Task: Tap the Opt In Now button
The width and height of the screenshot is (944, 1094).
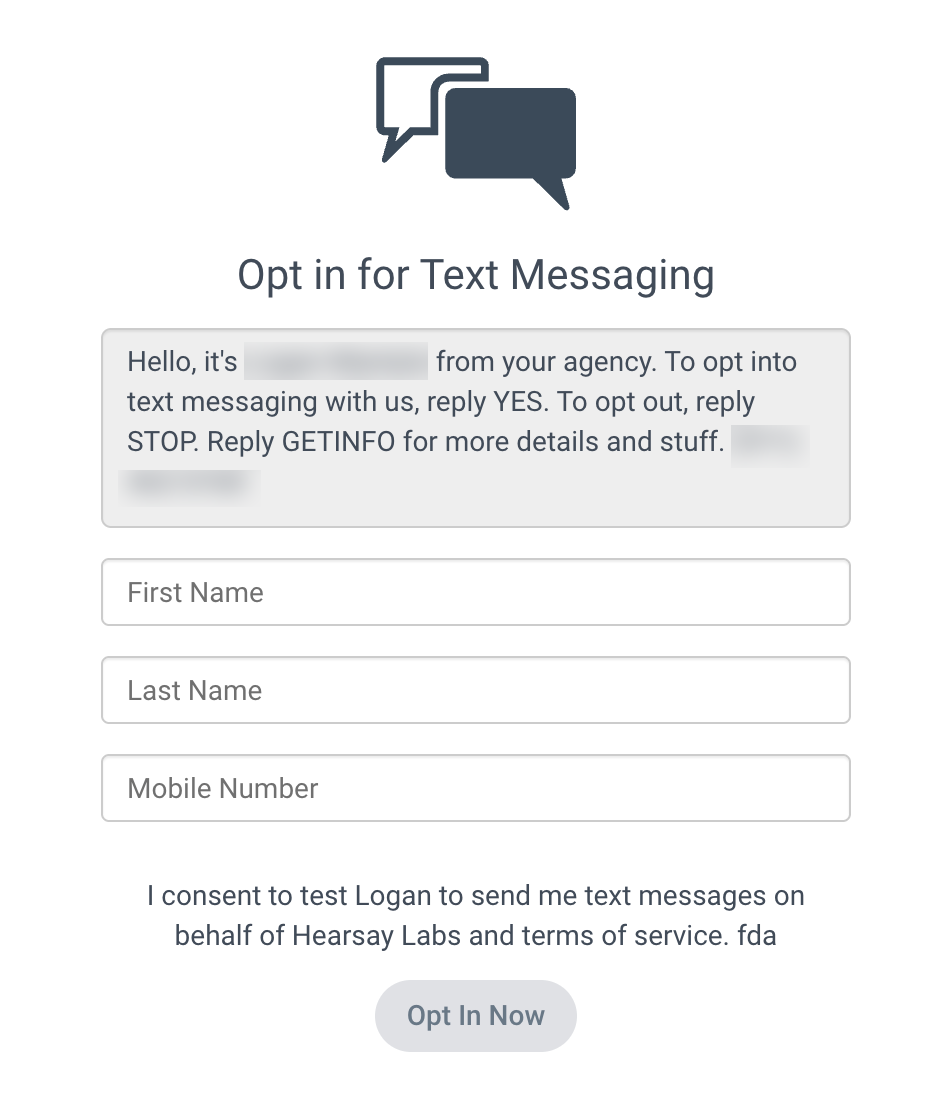Action: pos(475,1016)
